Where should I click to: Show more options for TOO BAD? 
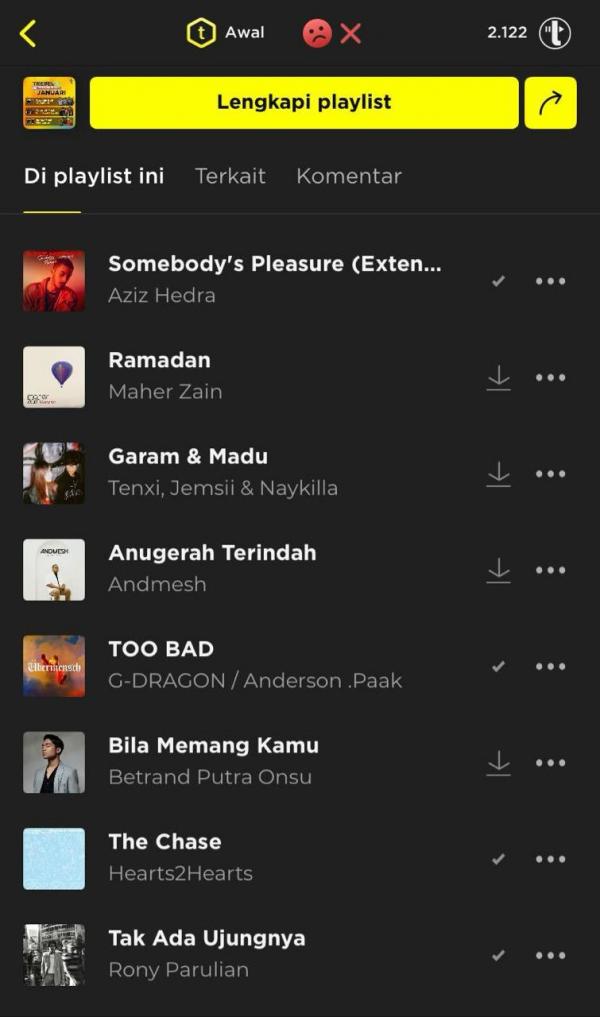[550, 666]
